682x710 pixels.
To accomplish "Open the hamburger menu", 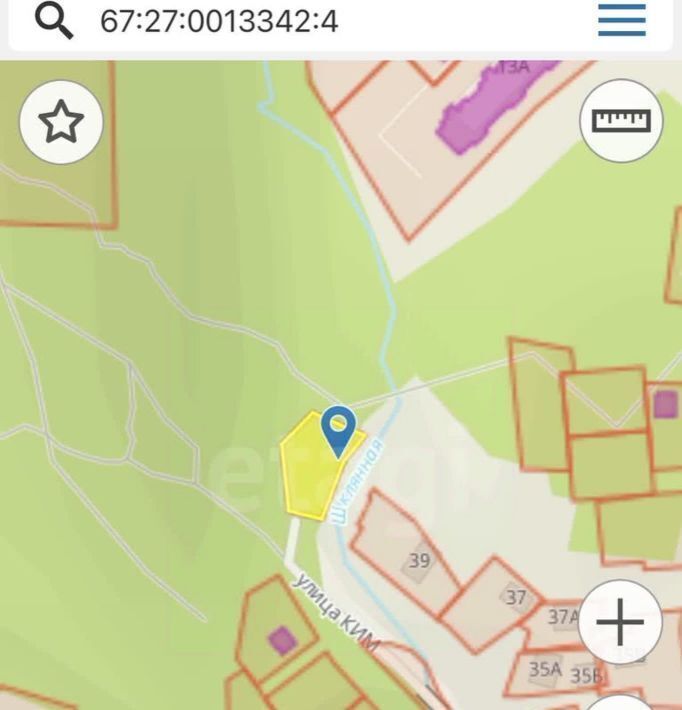I will [x=621, y=20].
